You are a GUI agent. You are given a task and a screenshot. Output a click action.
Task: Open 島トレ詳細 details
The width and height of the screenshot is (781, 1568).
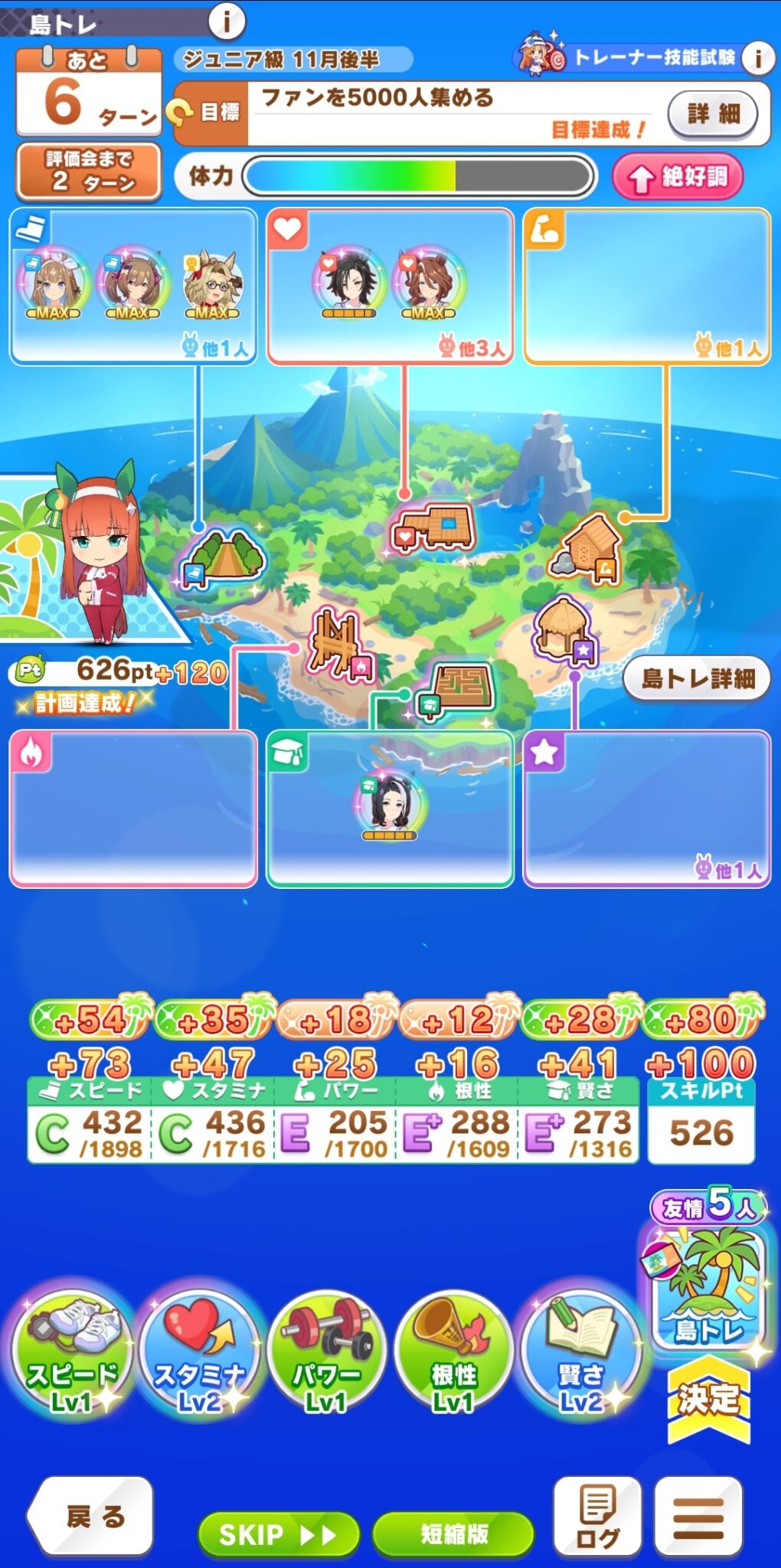(697, 678)
